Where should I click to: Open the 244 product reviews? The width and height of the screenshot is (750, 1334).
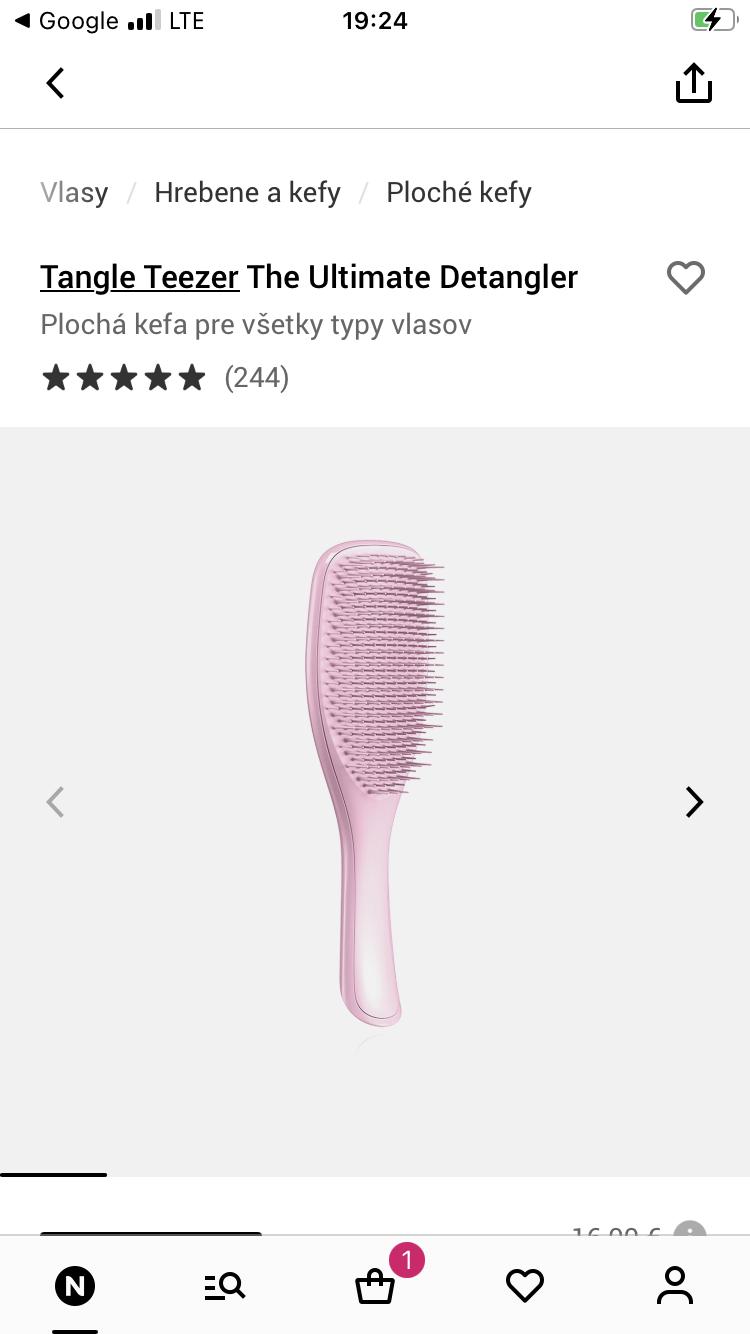click(x=256, y=377)
